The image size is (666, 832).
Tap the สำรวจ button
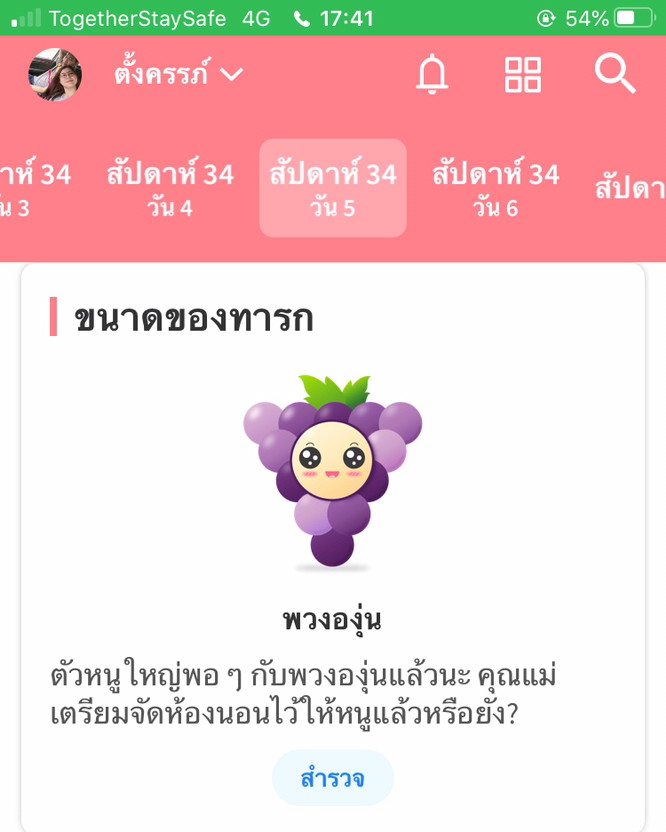(x=333, y=778)
